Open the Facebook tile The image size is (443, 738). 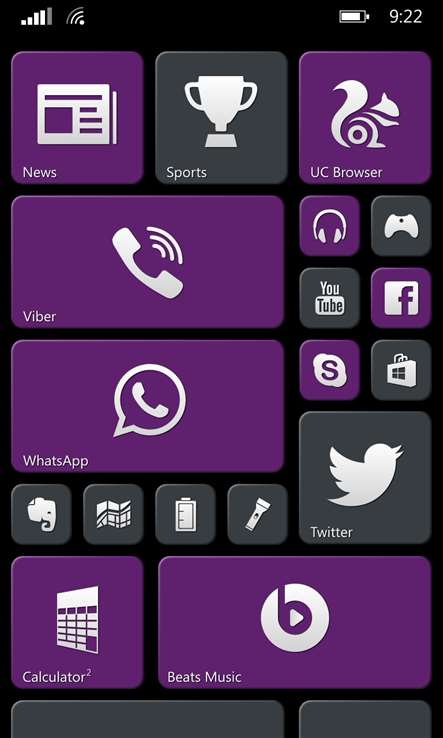(x=401, y=298)
